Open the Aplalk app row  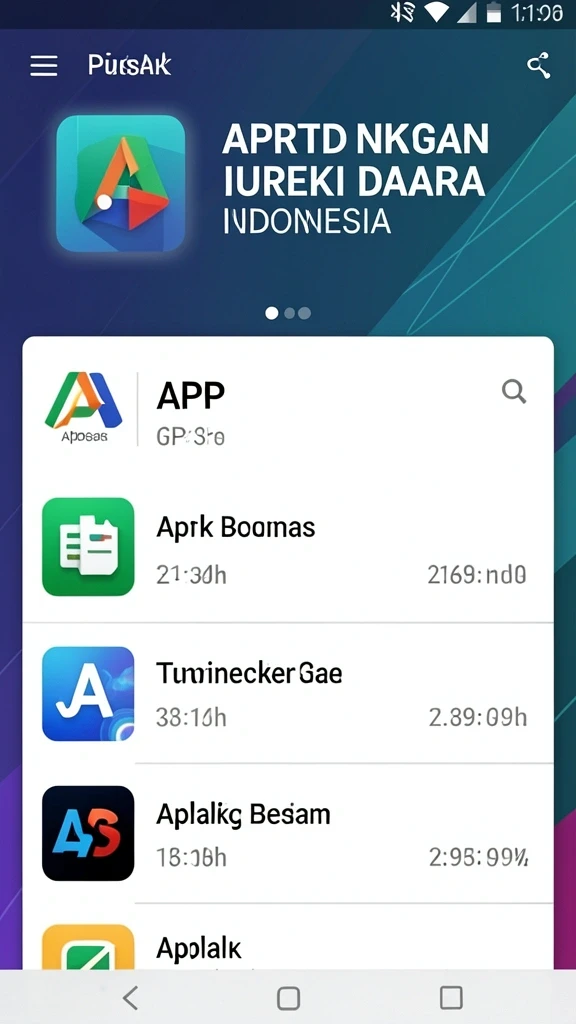288,938
